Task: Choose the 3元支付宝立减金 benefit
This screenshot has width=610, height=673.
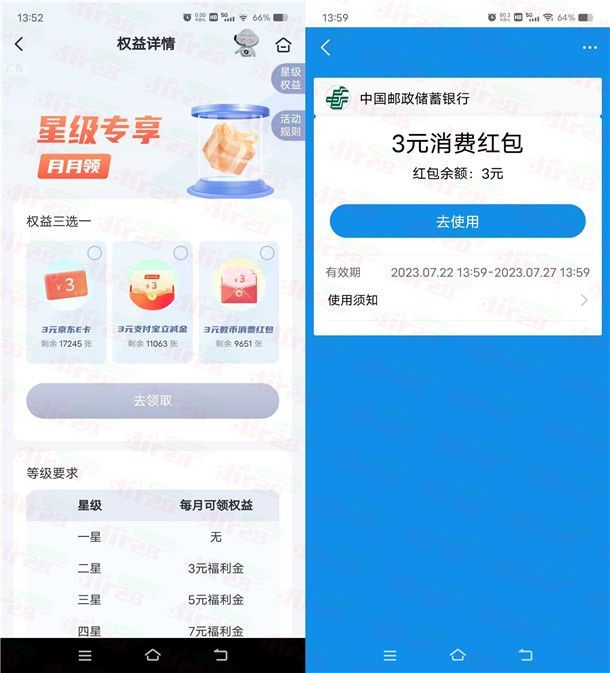Action: click(x=152, y=301)
